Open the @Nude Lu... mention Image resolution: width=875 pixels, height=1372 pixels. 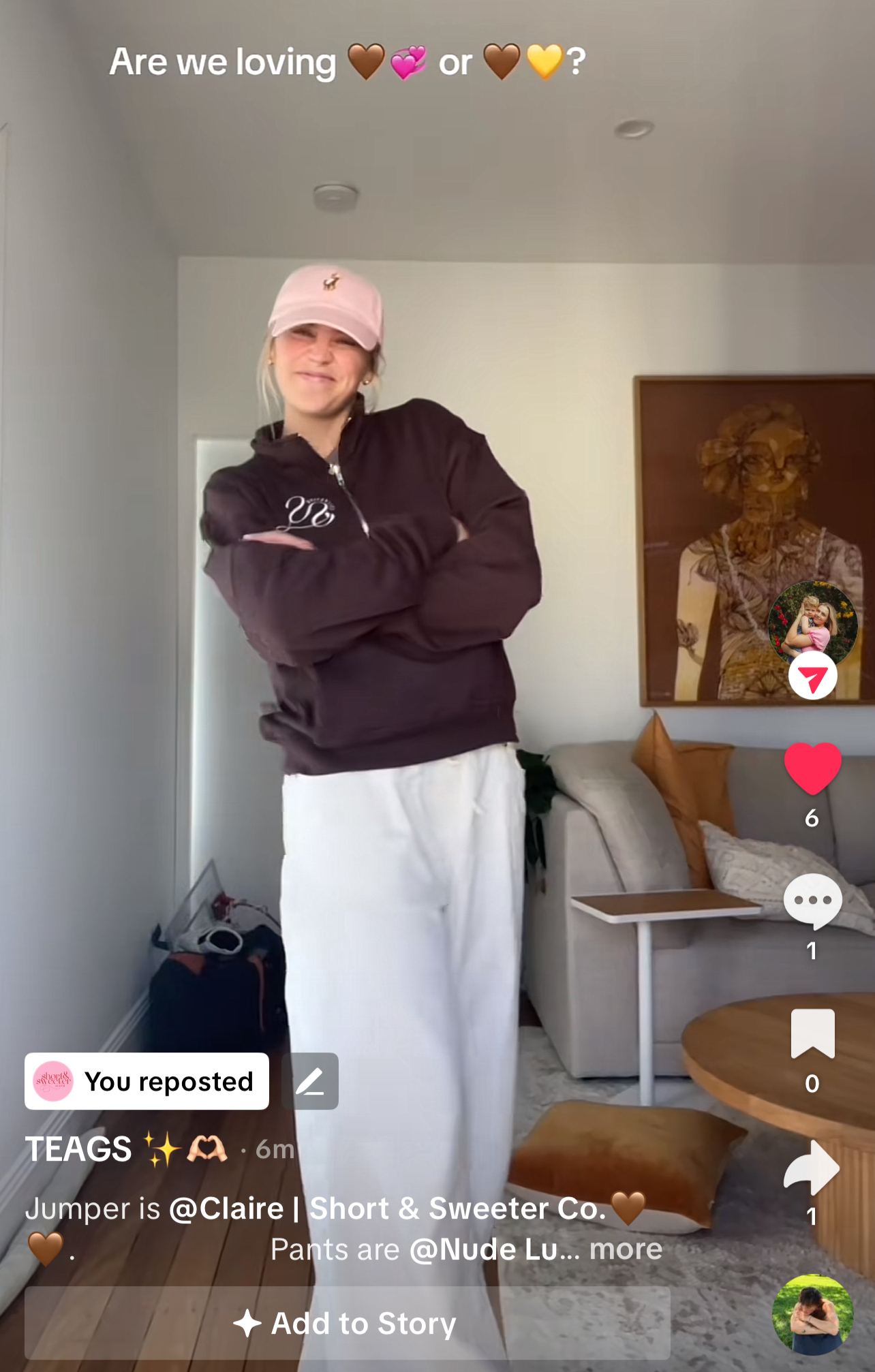point(494,1249)
